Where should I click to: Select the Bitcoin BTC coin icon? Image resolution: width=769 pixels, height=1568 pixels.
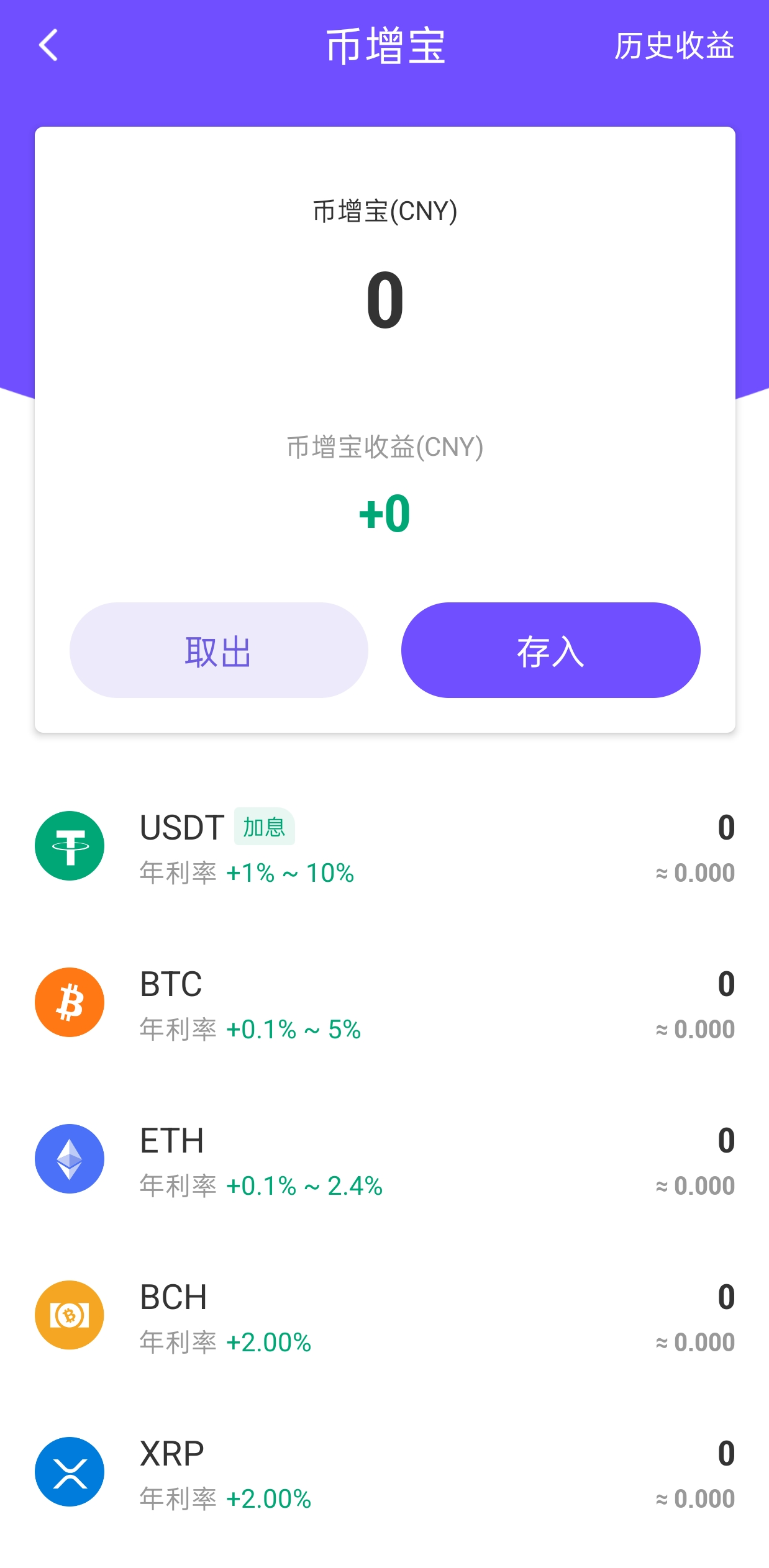click(70, 1002)
